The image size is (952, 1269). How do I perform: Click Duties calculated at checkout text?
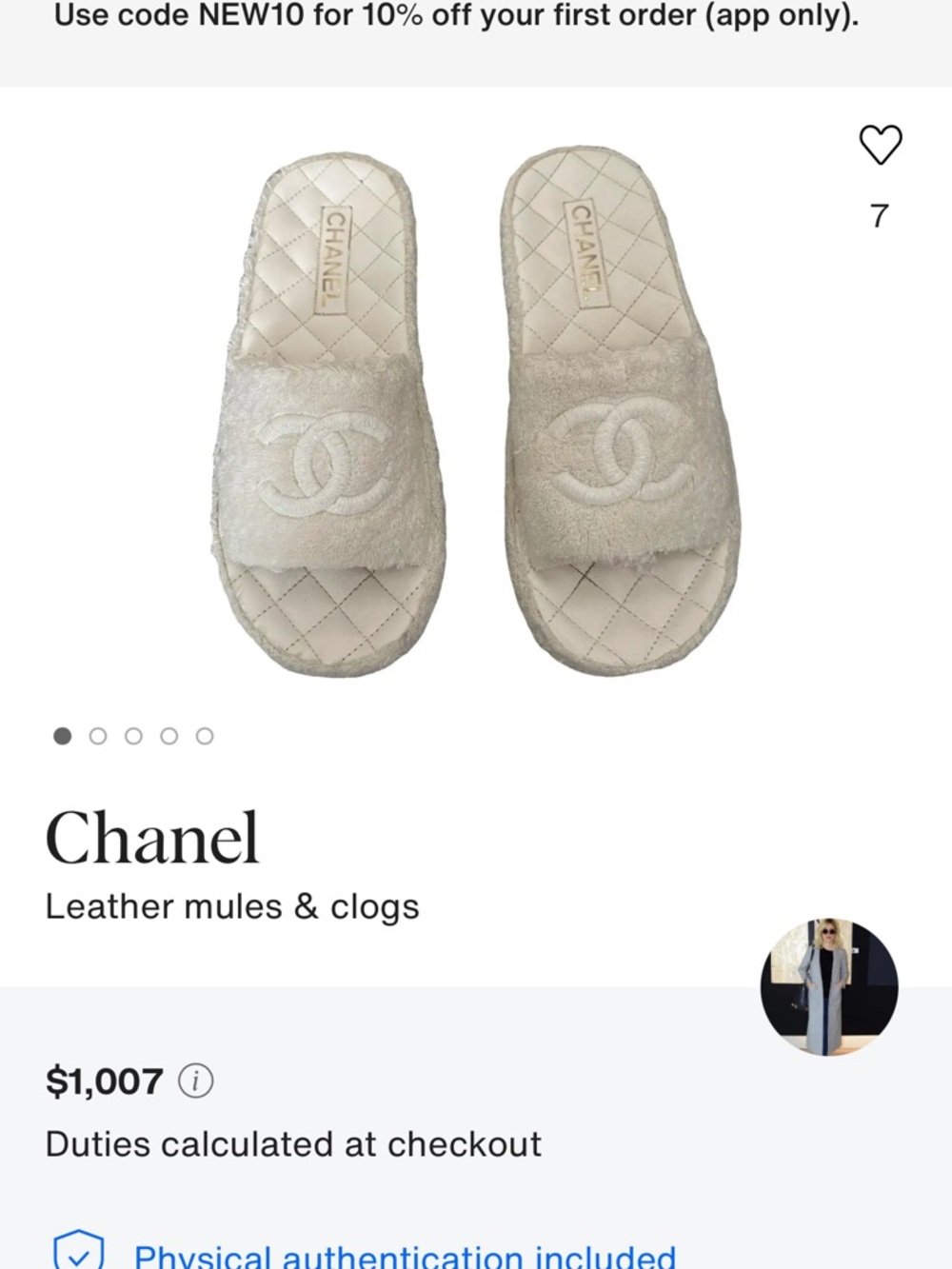[x=293, y=1143]
